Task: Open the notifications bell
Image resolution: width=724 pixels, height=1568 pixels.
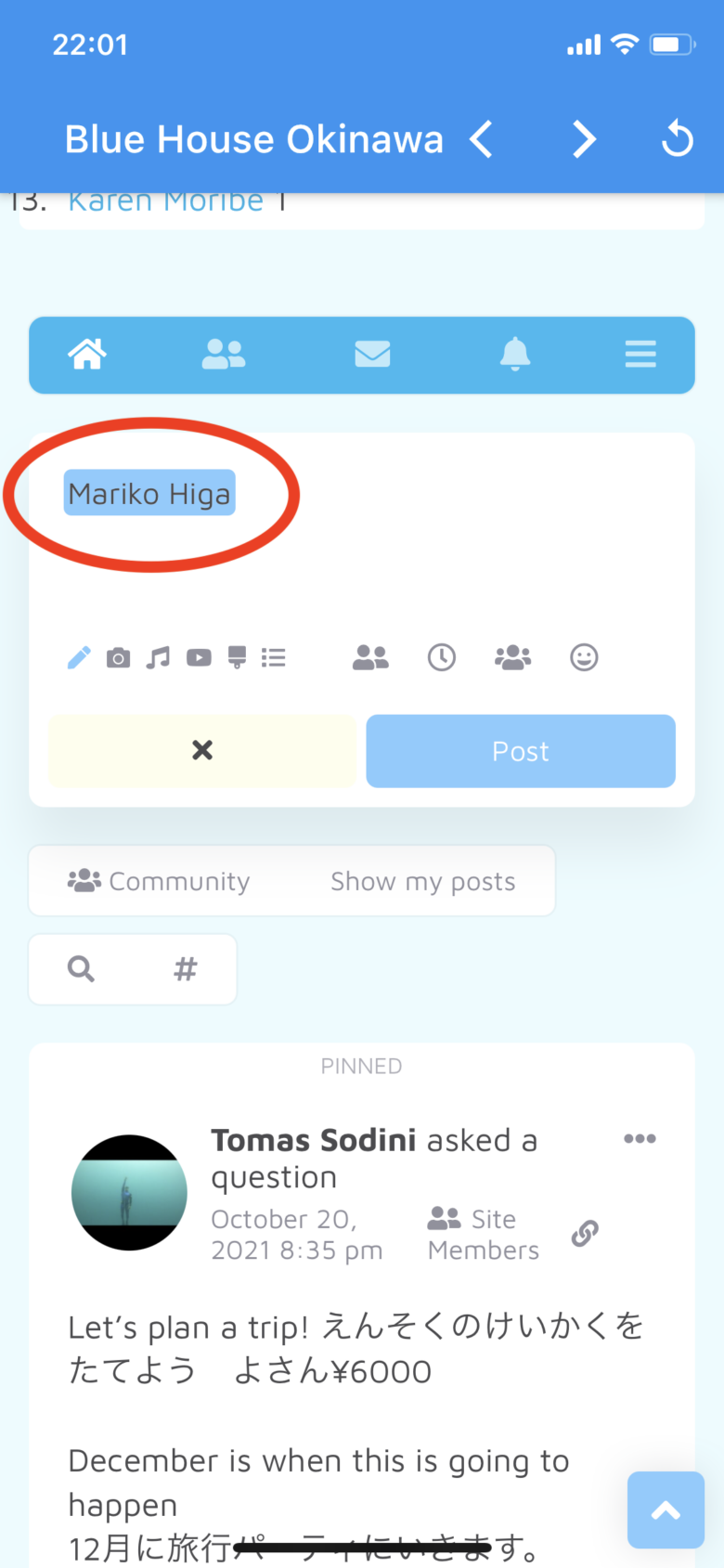Action: tap(515, 354)
